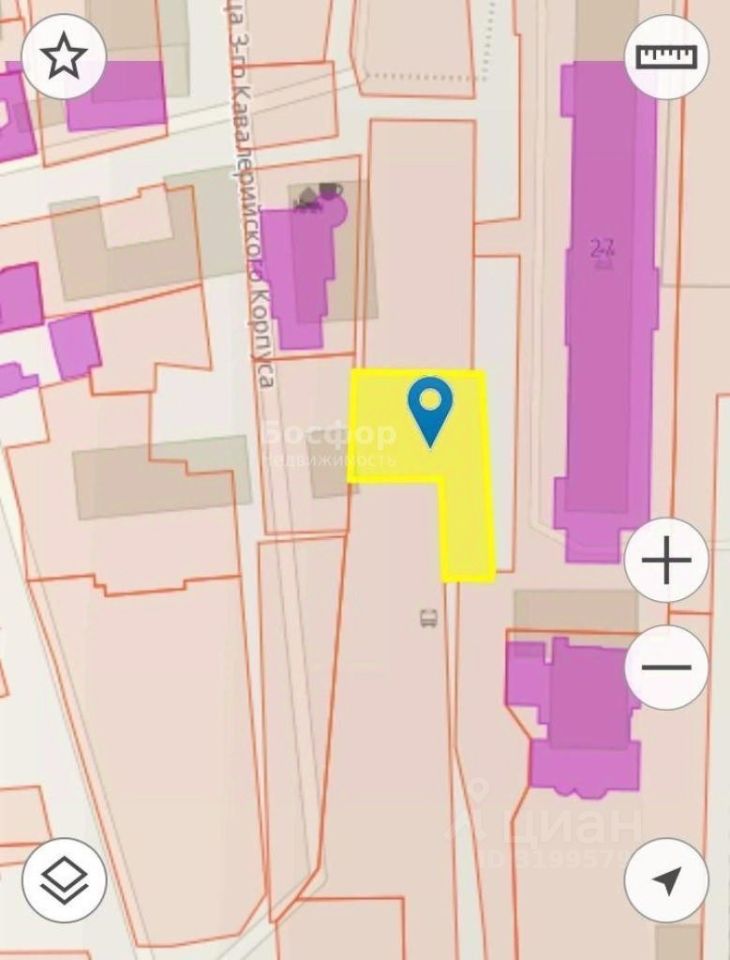The height and width of the screenshot is (960, 730).
Task: Open the map layers menu
Action: [x=64, y=880]
